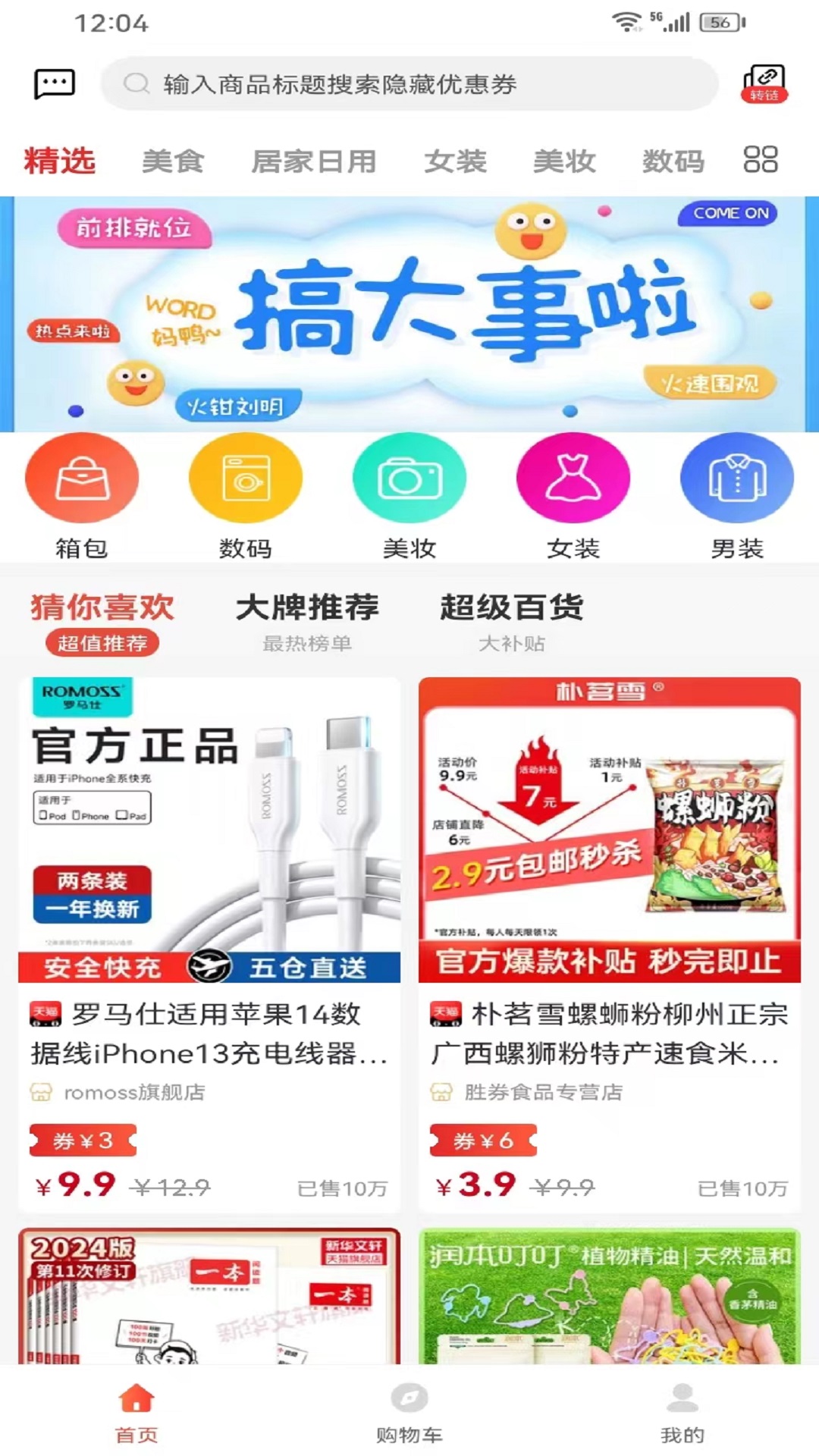Open the 男装 category shortcut
The width and height of the screenshot is (819, 1456).
pyautogui.click(x=737, y=497)
